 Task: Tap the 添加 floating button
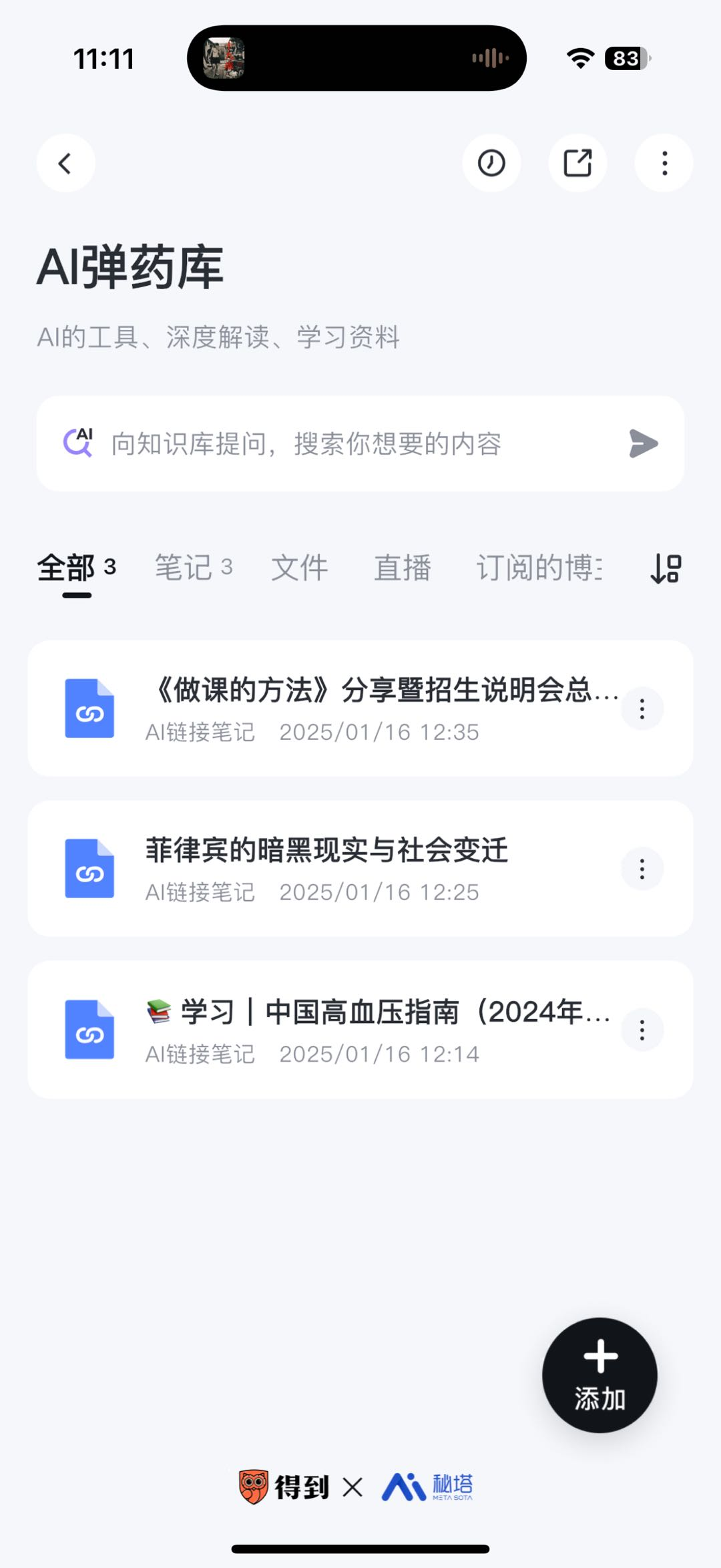[x=599, y=1375]
